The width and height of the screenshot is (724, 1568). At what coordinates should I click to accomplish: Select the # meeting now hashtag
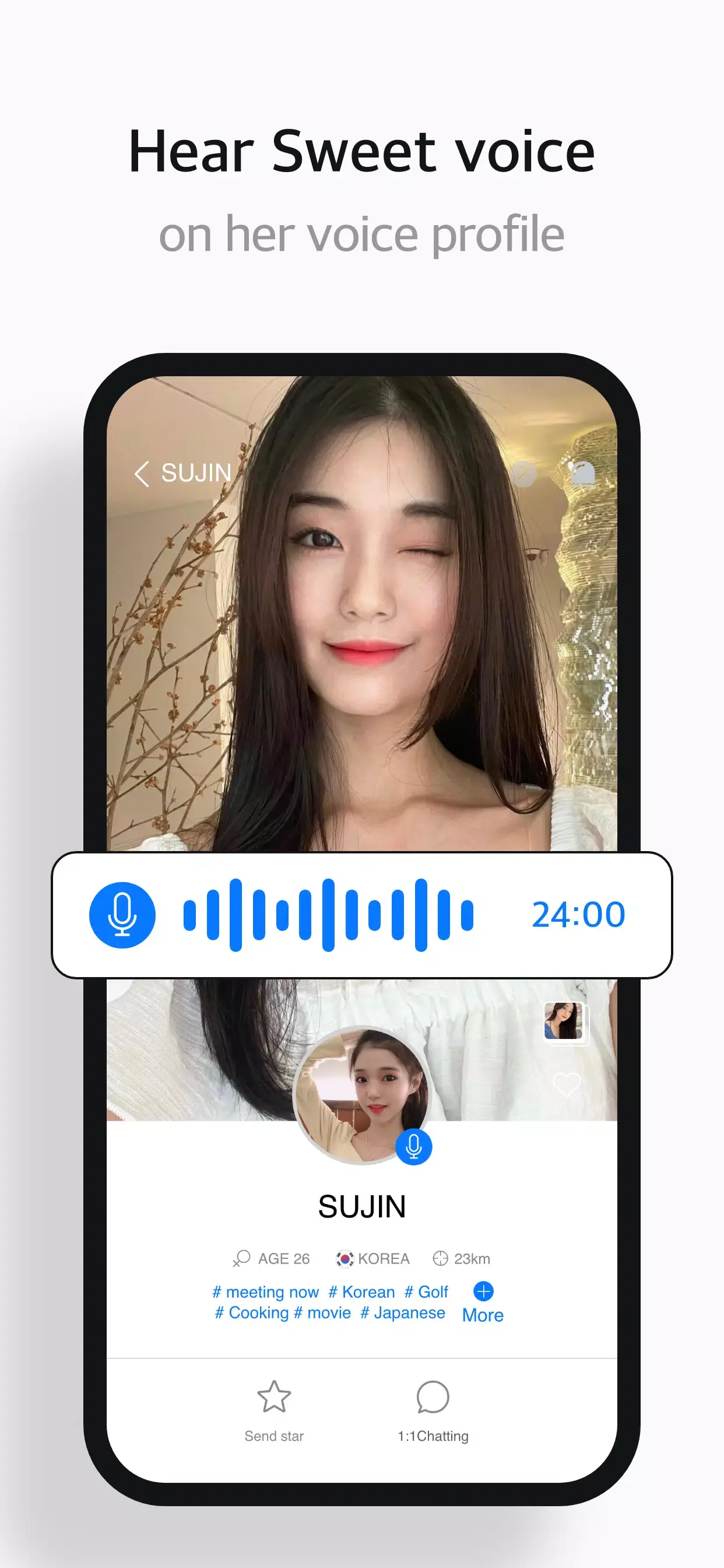click(266, 1292)
